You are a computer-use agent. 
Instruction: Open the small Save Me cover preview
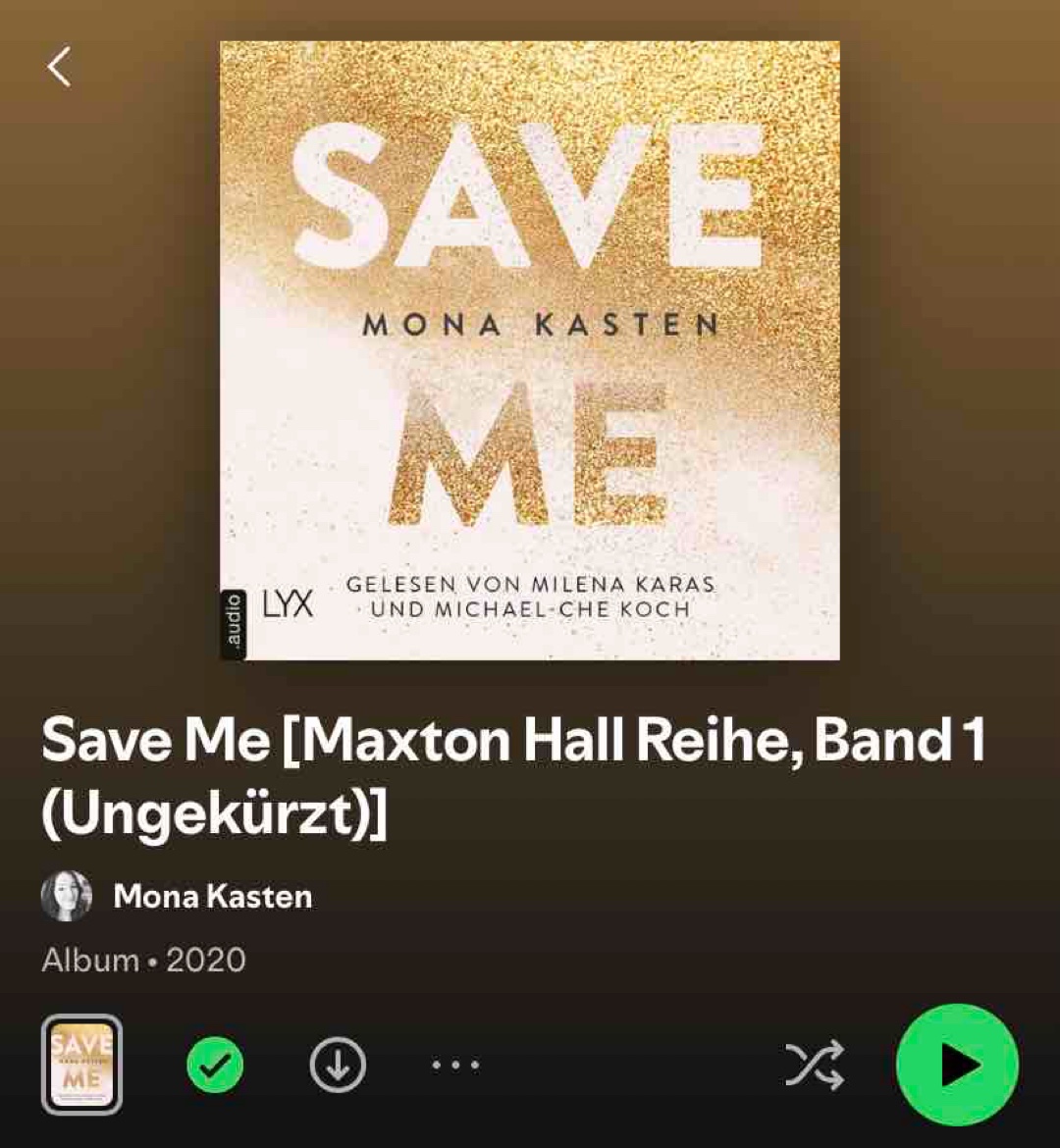81,1065
